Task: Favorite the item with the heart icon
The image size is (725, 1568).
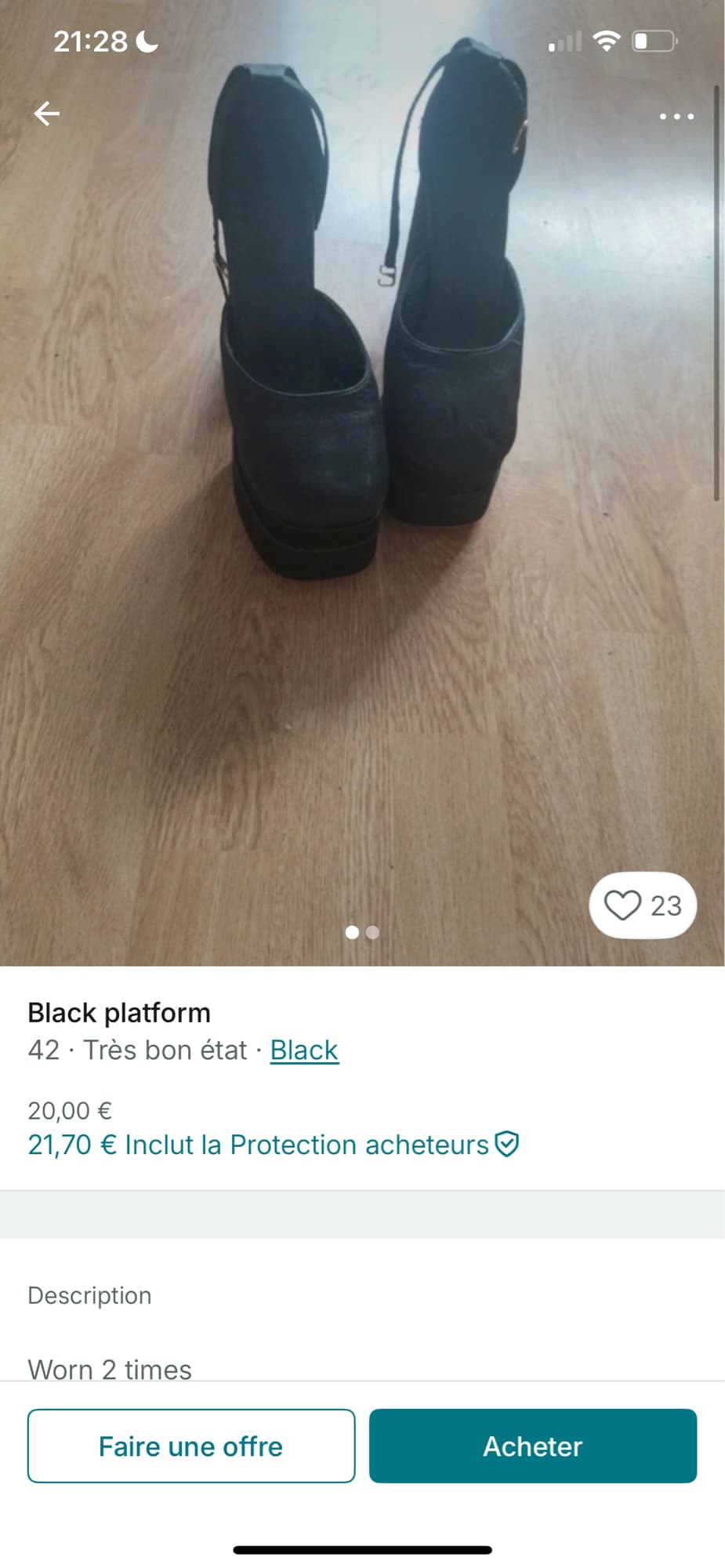Action: tap(622, 905)
